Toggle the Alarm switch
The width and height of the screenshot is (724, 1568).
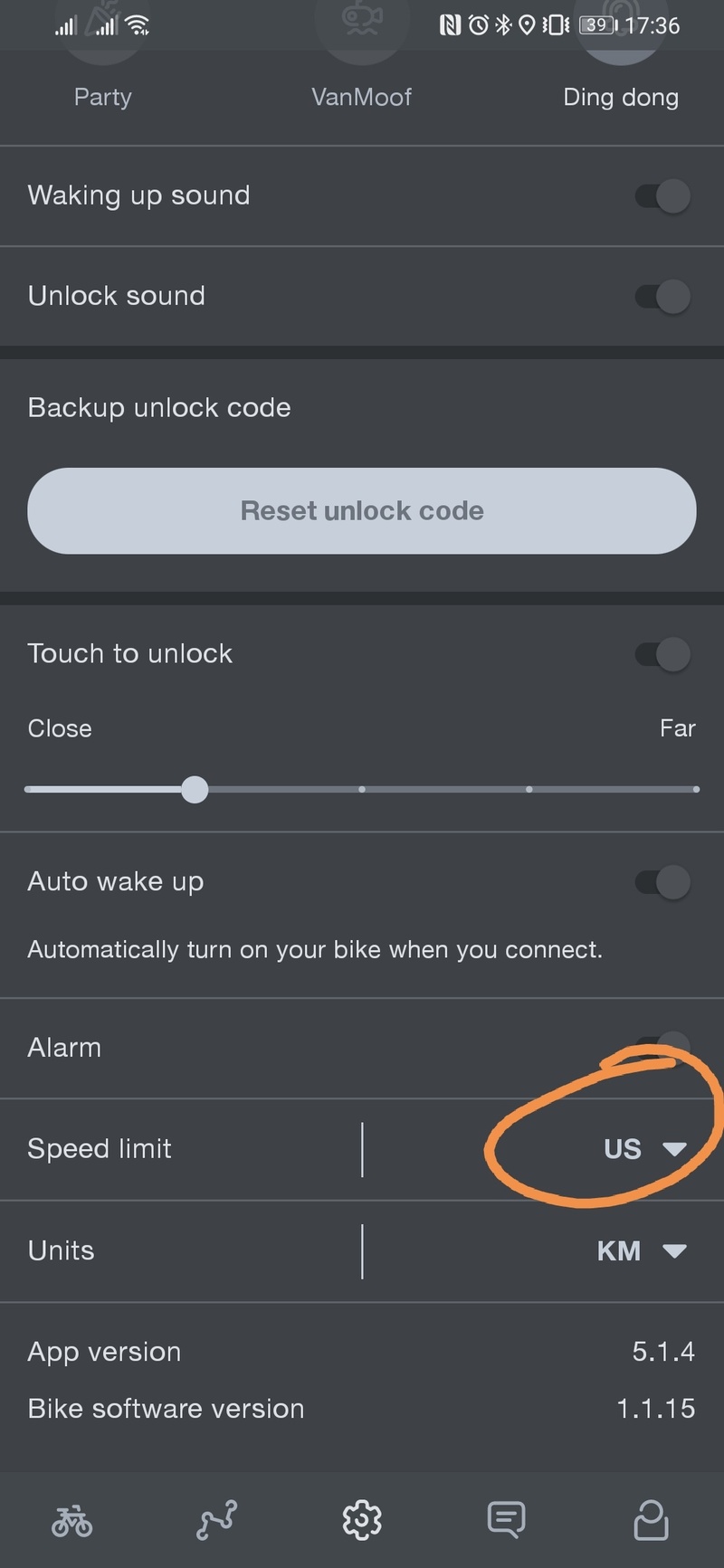[663, 1048]
